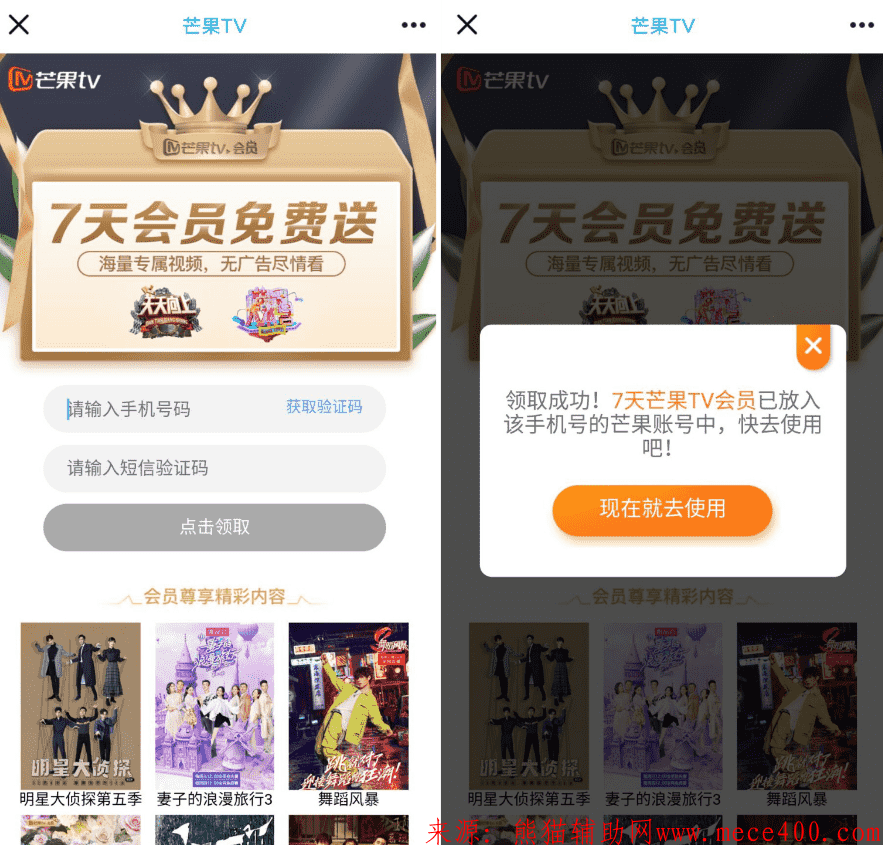This screenshot has width=883, height=845.
Task: Tap 现在就去使用 in the success dialog
Action: [x=662, y=509]
